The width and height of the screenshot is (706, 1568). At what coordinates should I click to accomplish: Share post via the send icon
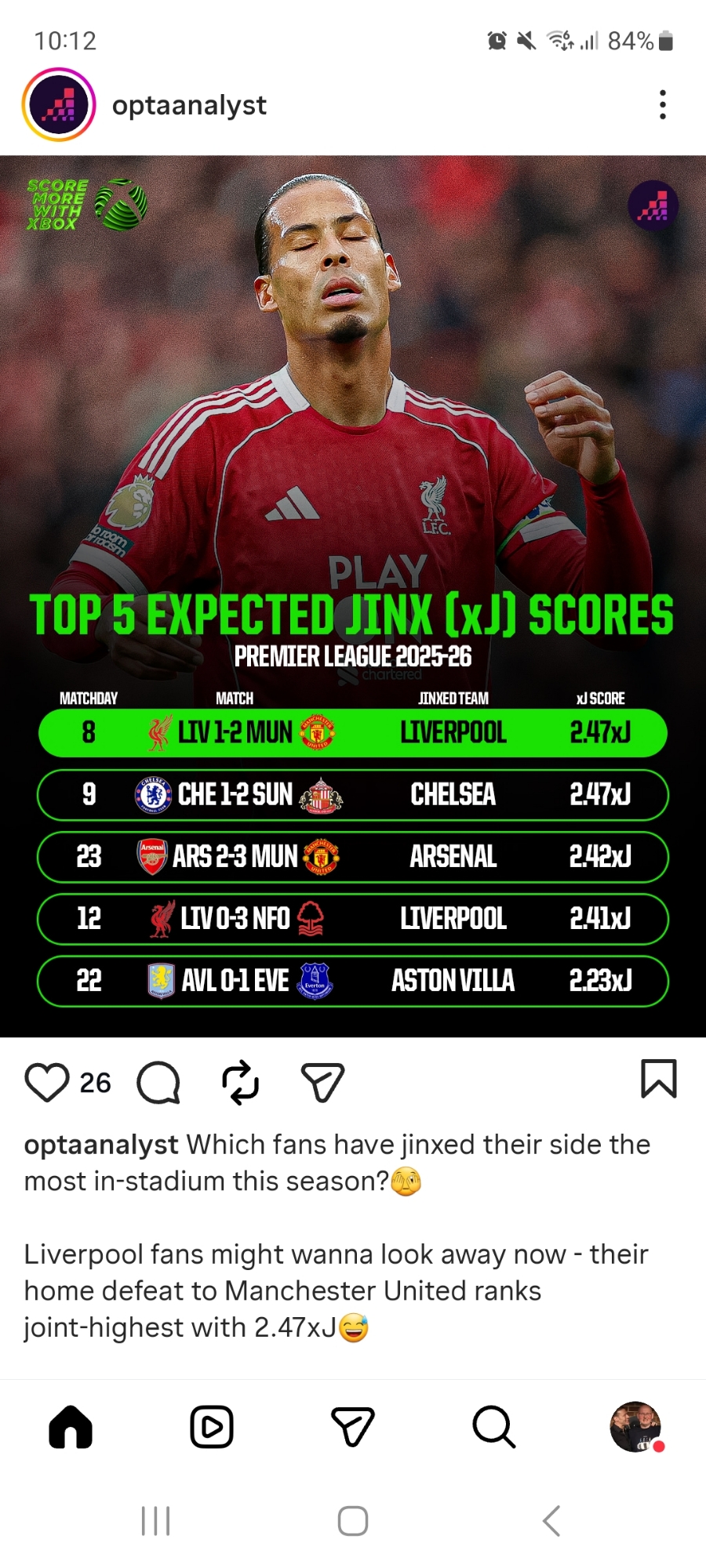point(322,1083)
